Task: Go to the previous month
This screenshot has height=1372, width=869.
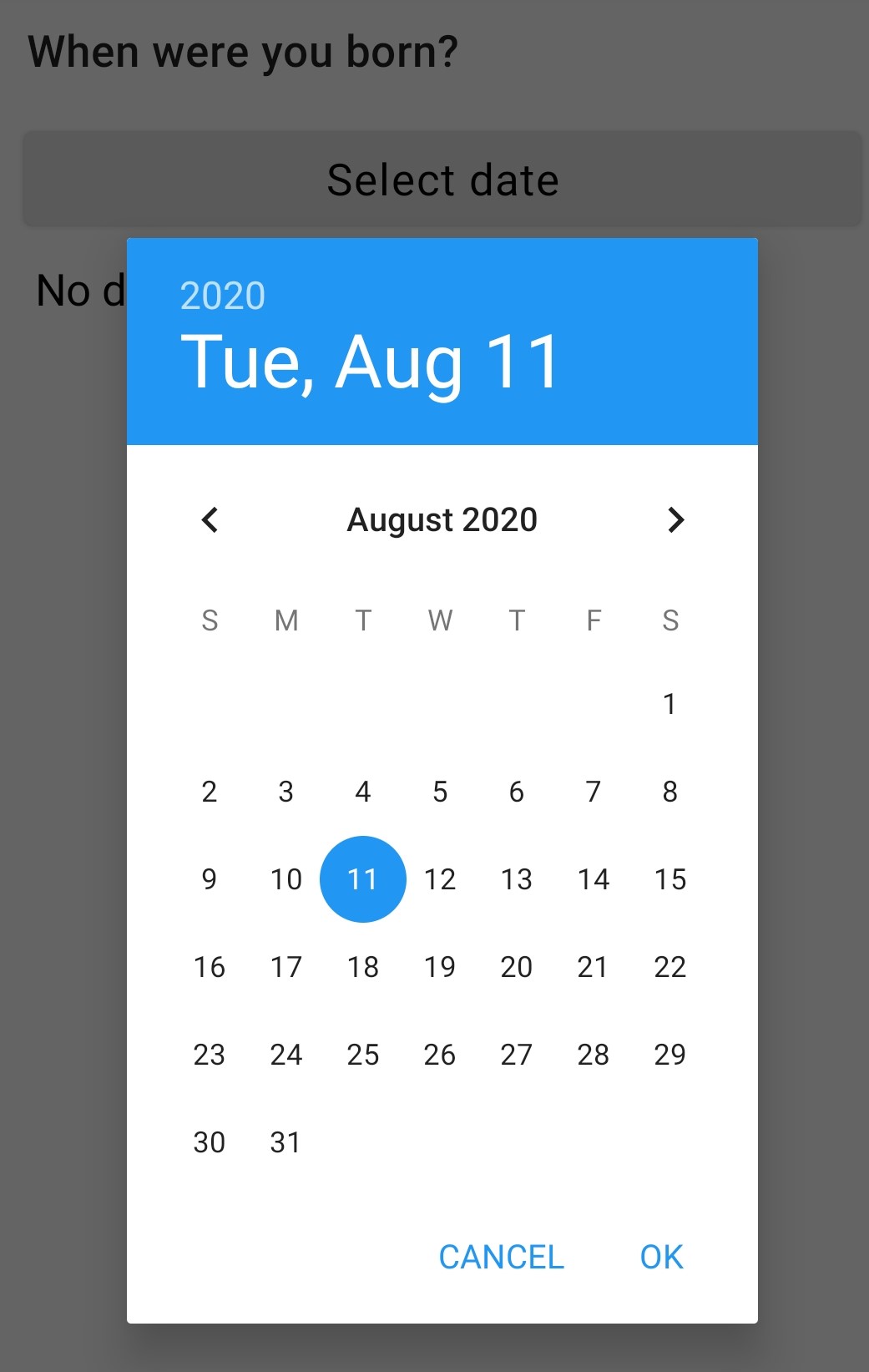Action: (210, 519)
